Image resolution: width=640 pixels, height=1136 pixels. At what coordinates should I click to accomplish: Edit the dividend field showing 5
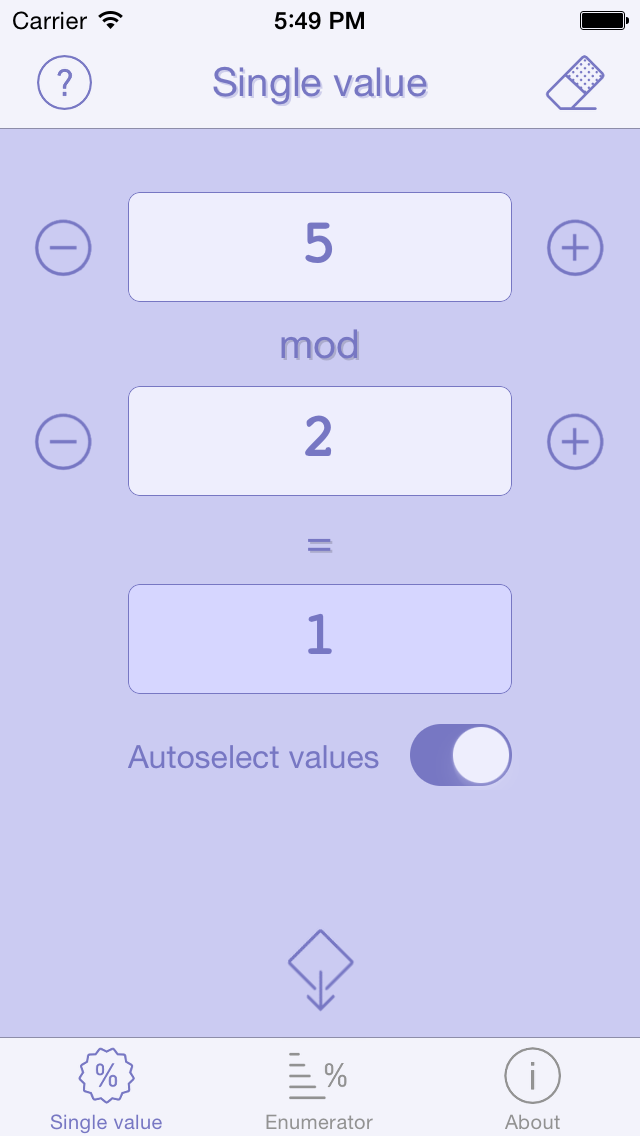(320, 247)
